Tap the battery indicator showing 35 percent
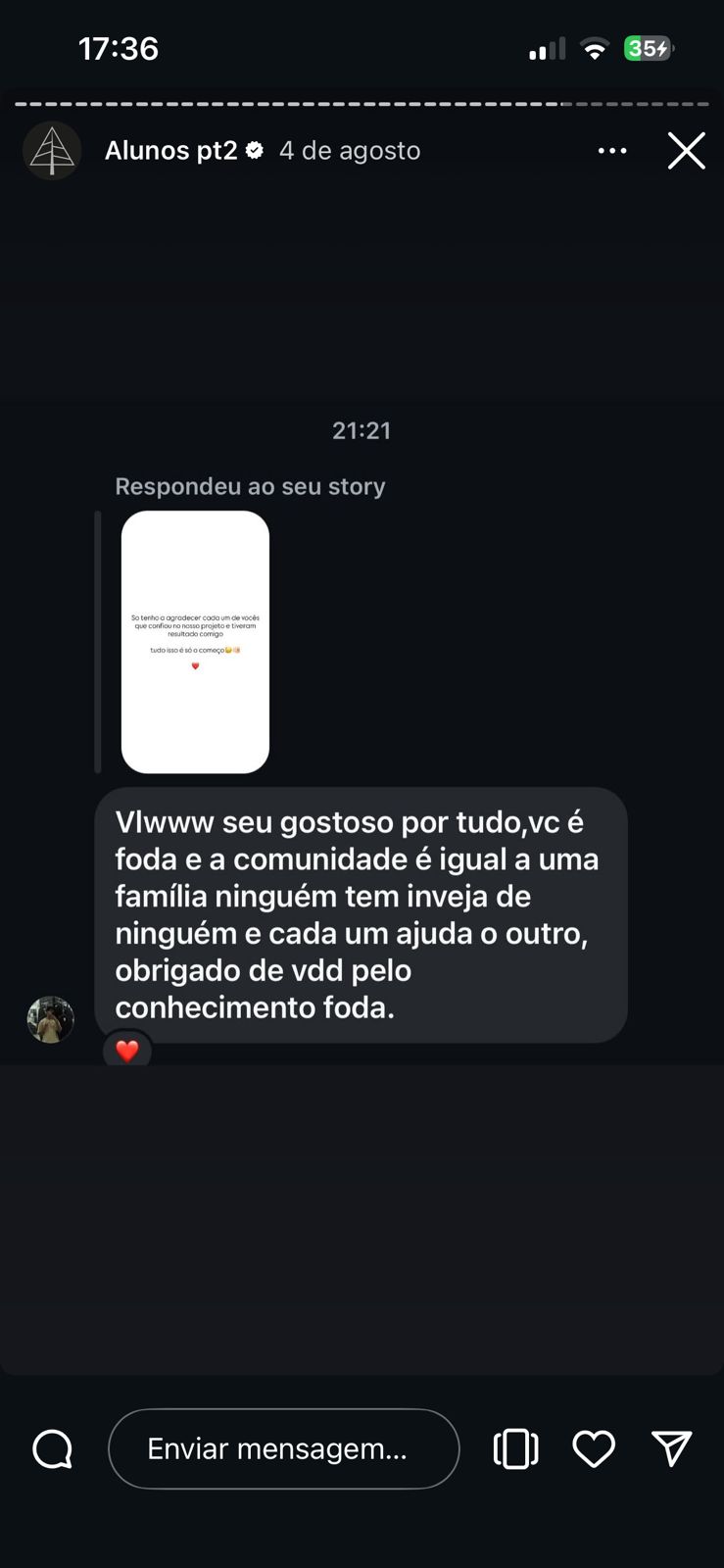Image resolution: width=724 pixels, height=1568 pixels. (650, 47)
